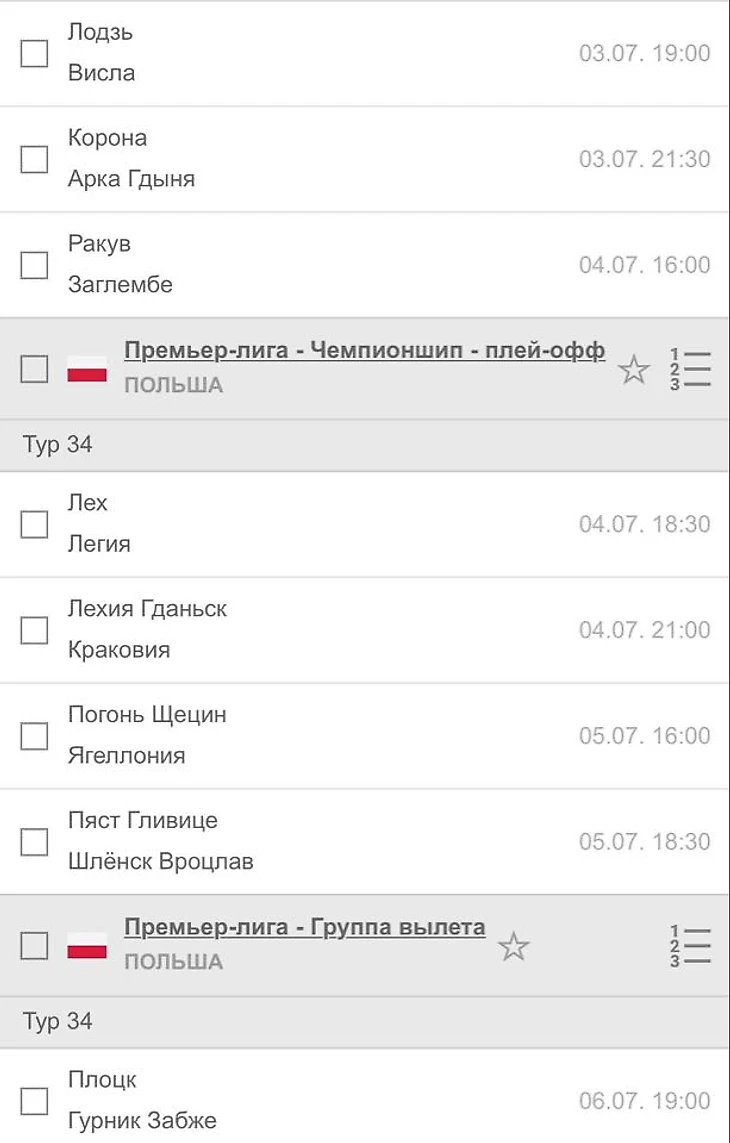The height and width of the screenshot is (1143, 730).
Task: Open the Плоцк vs Гурник Забже match
Action: (x=300, y=1101)
